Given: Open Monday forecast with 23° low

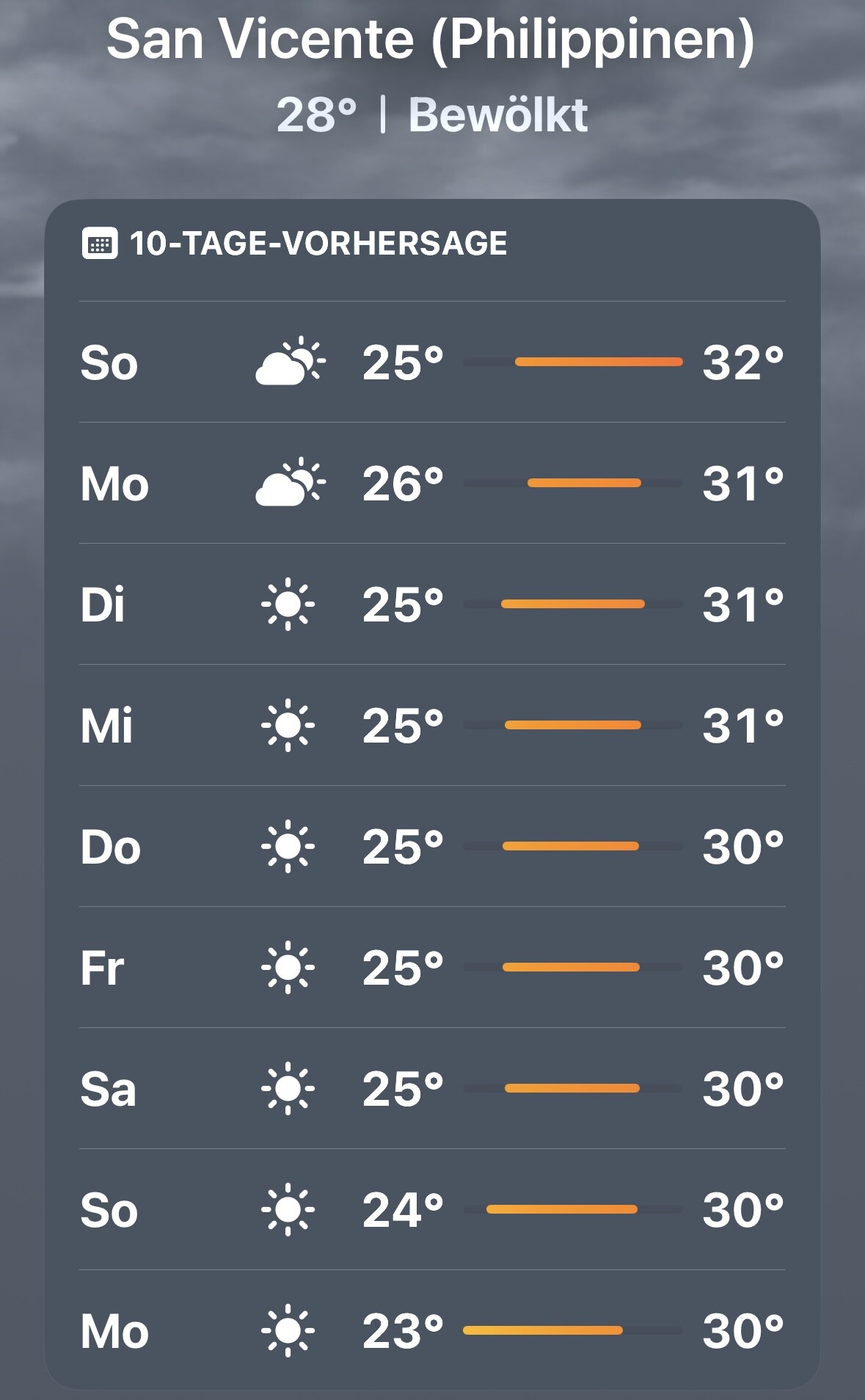Looking at the screenshot, I should coord(432,1331).
